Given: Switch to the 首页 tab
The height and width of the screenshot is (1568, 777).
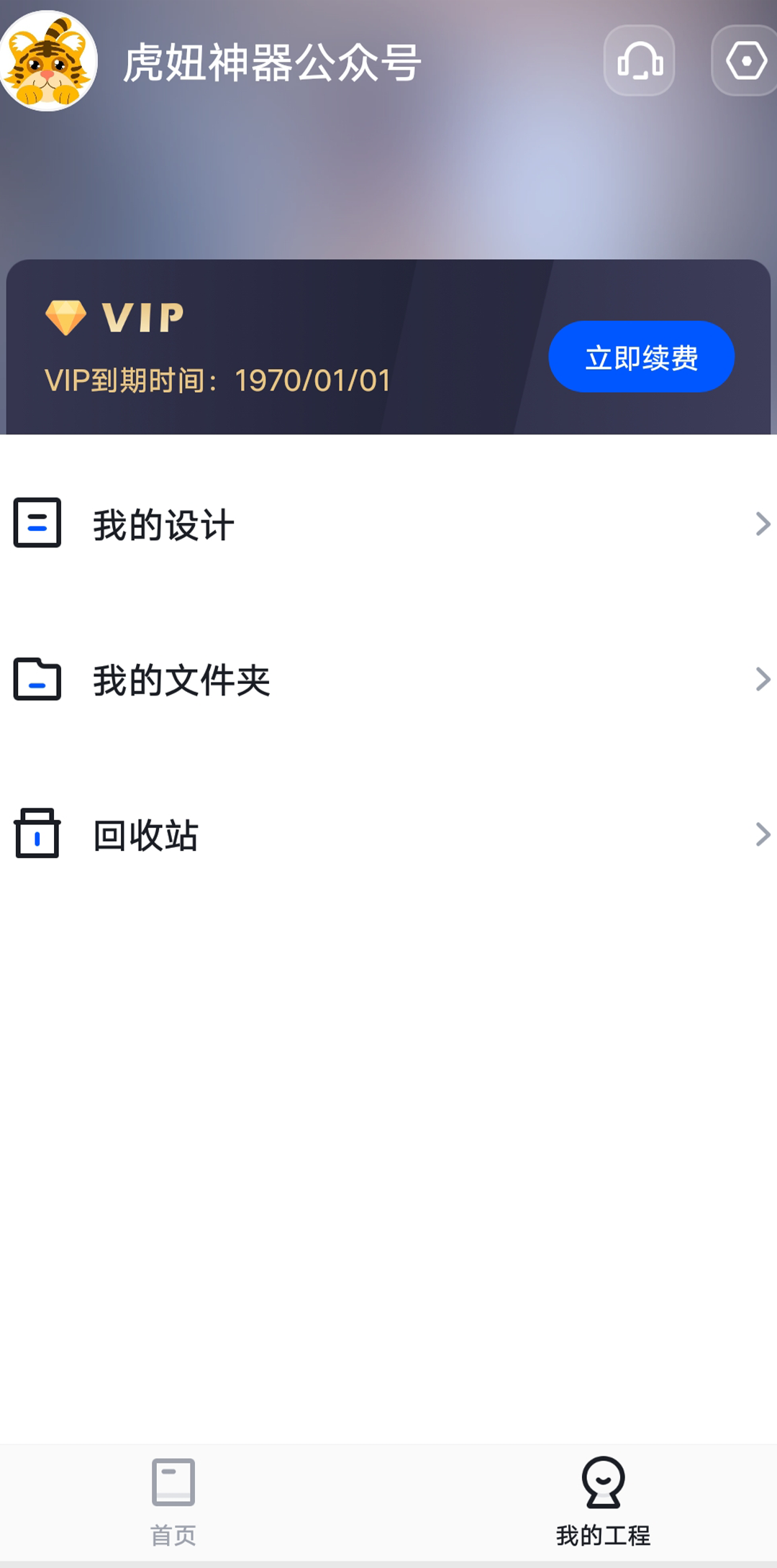Looking at the screenshot, I should point(173,1502).
